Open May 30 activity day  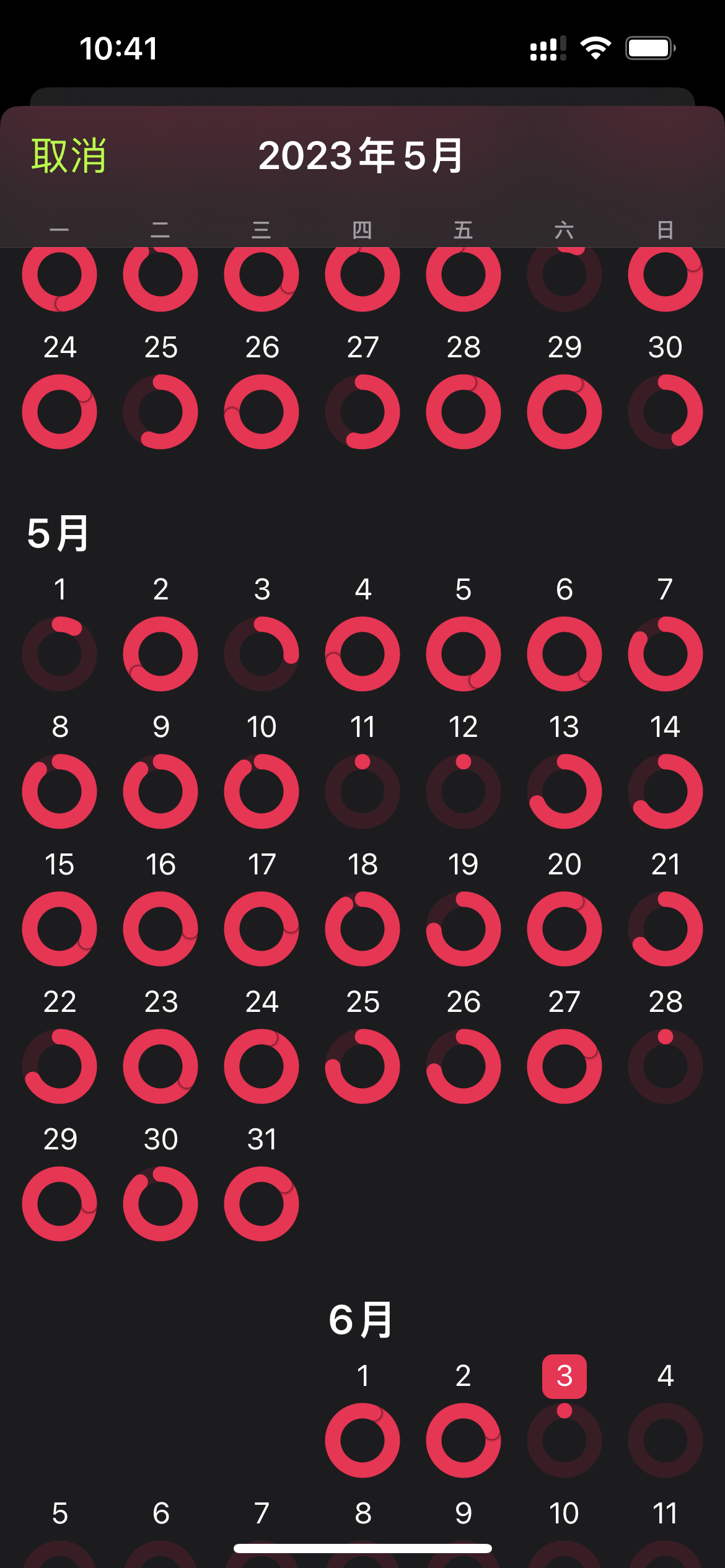160,1203
